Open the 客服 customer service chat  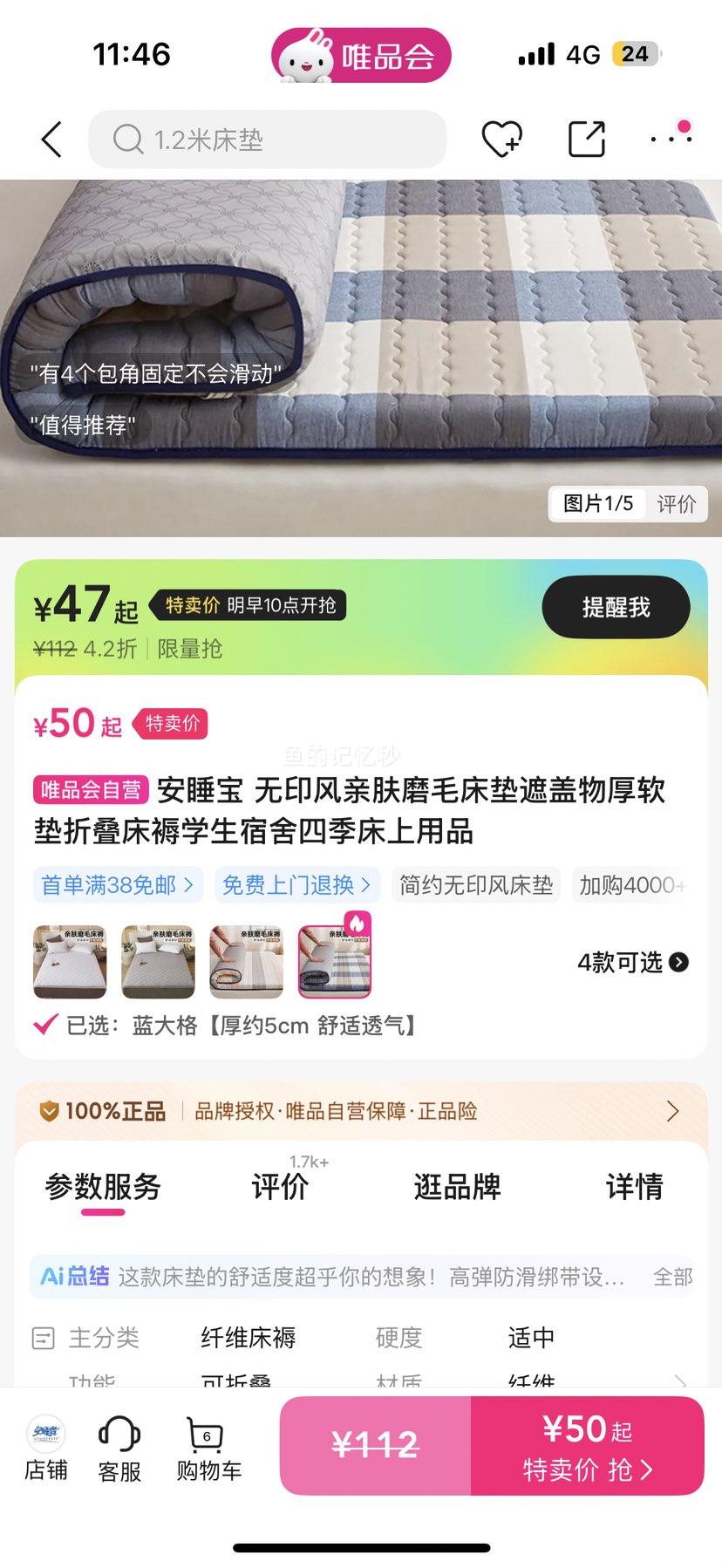[x=119, y=1449]
